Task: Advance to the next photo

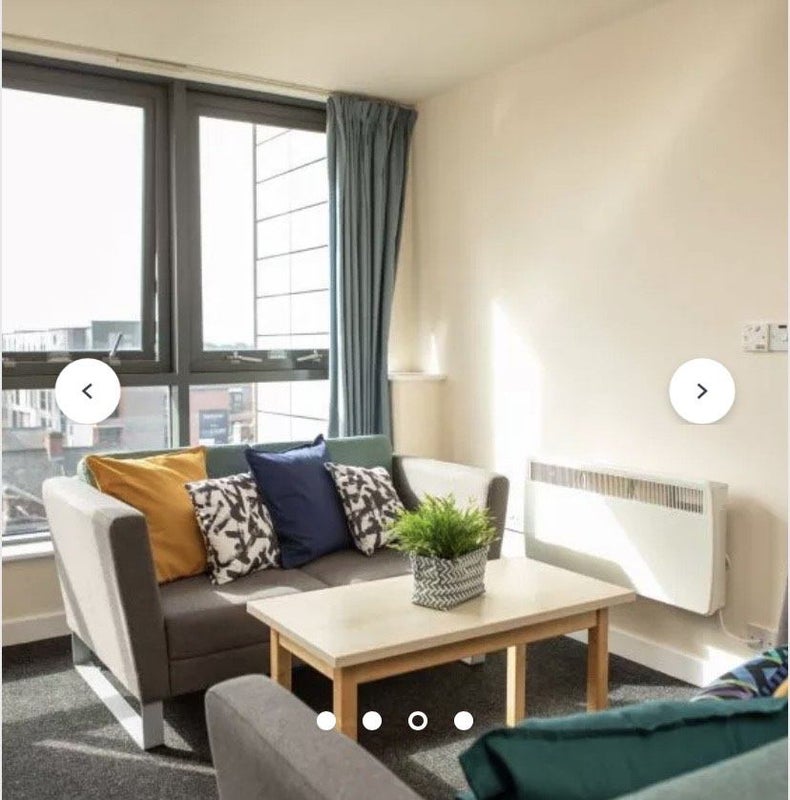Action: (701, 391)
